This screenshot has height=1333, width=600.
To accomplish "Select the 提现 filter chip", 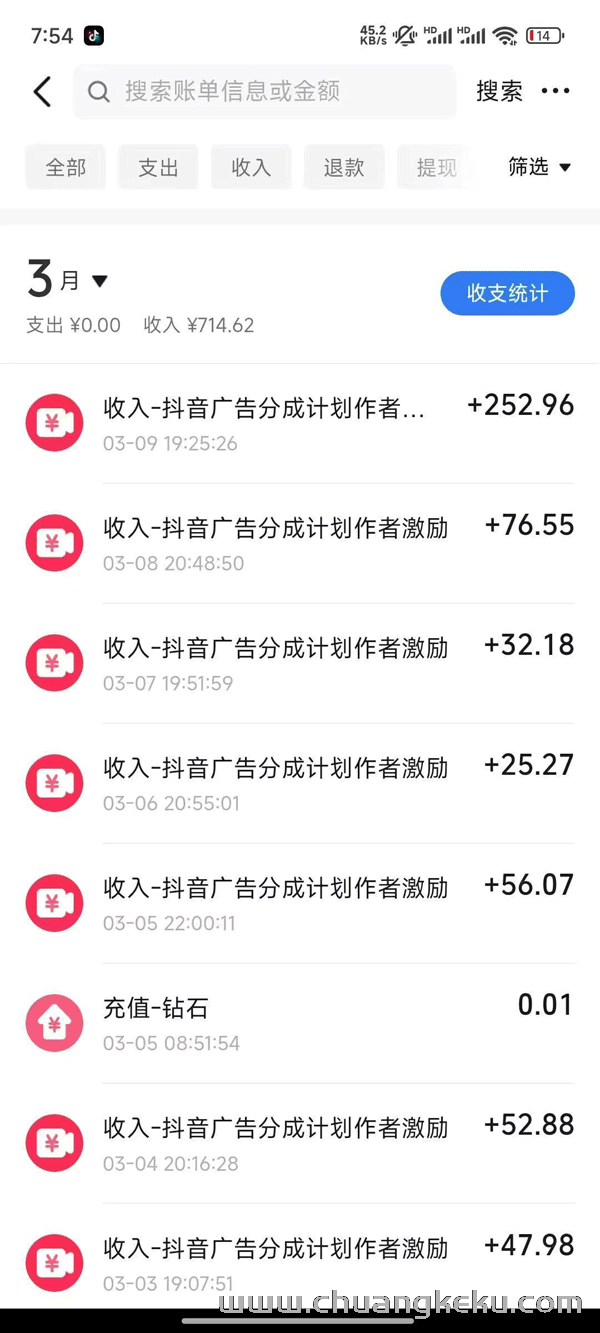I will (x=436, y=167).
